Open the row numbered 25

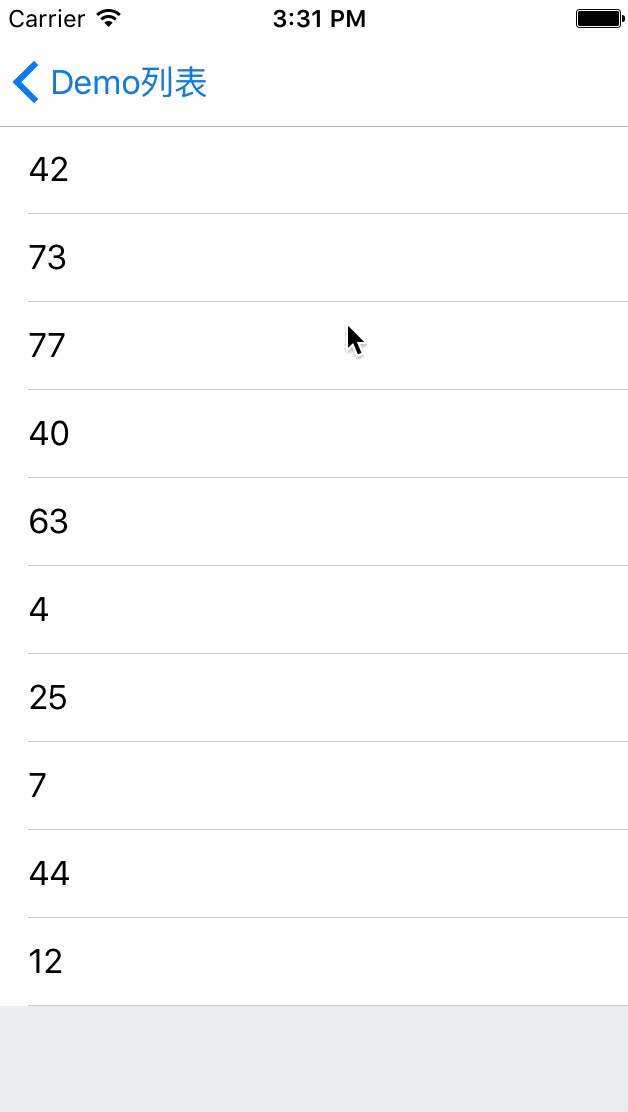314,698
